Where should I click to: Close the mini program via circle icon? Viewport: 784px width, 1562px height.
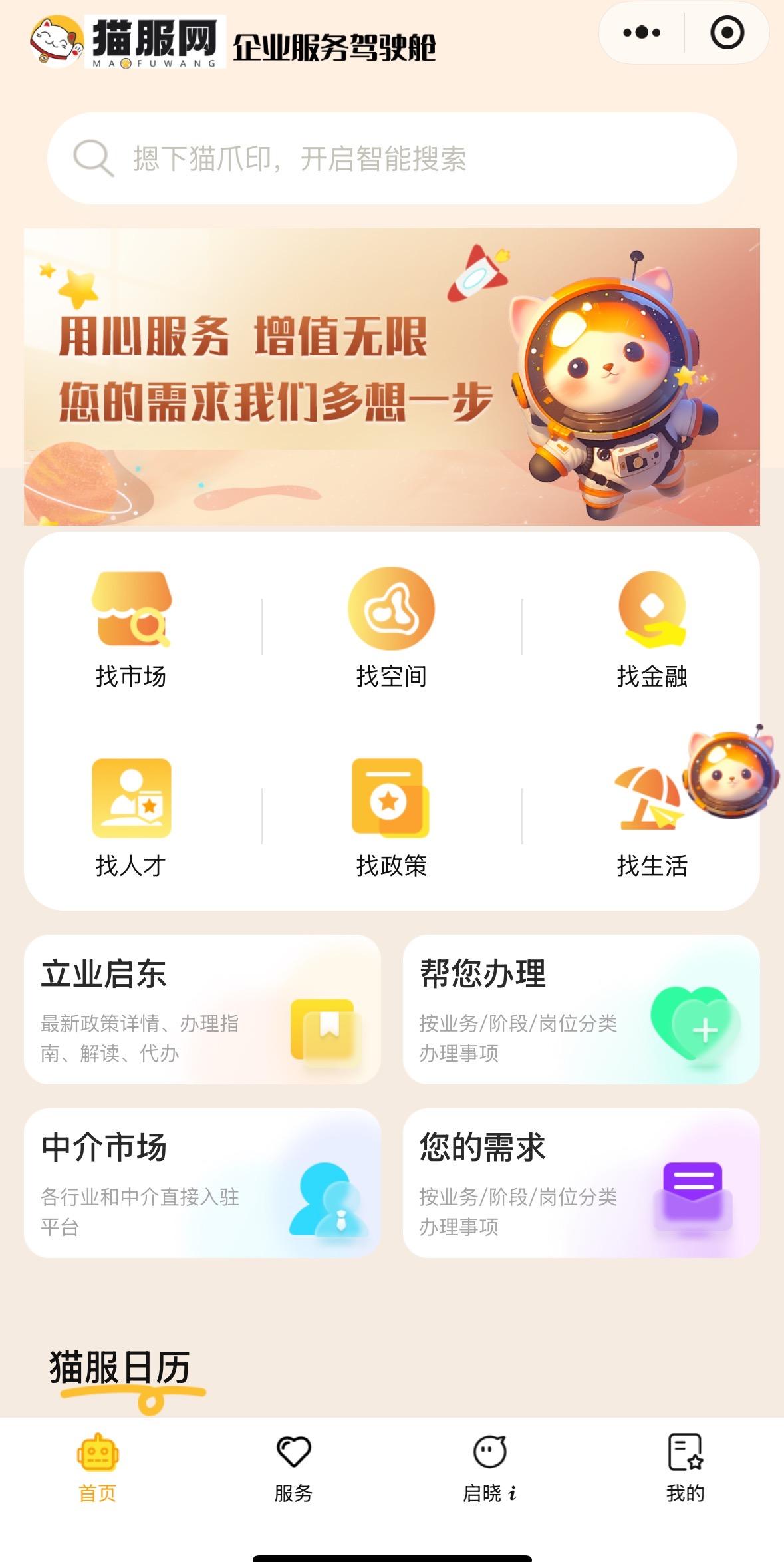[727, 33]
